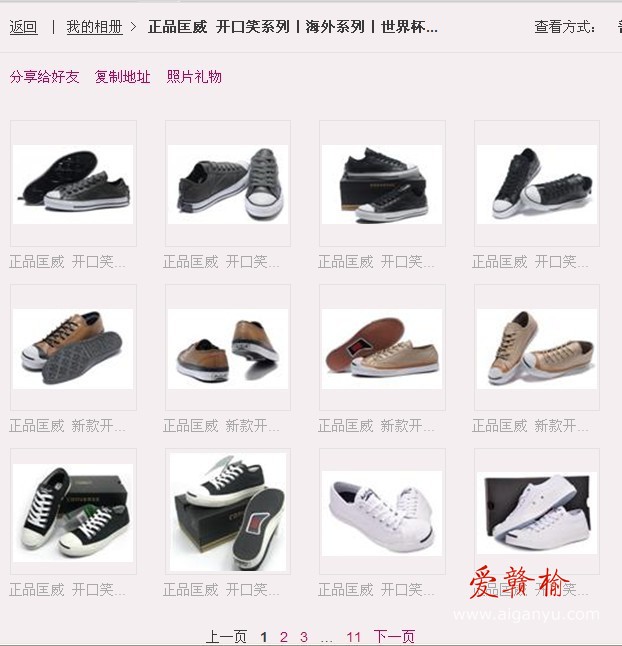Open 照片礼物 link
The width and height of the screenshot is (622, 646).
click(194, 77)
